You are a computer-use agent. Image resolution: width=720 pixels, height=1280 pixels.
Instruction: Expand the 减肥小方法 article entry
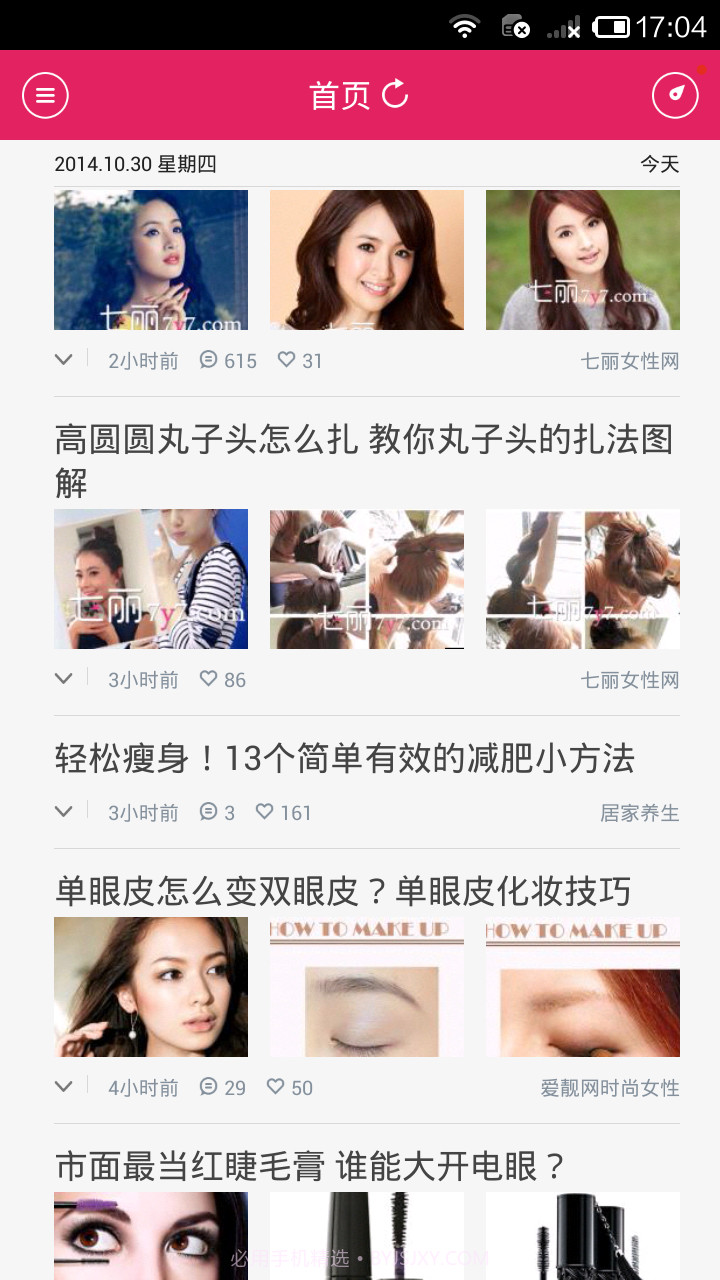click(x=63, y=812)
